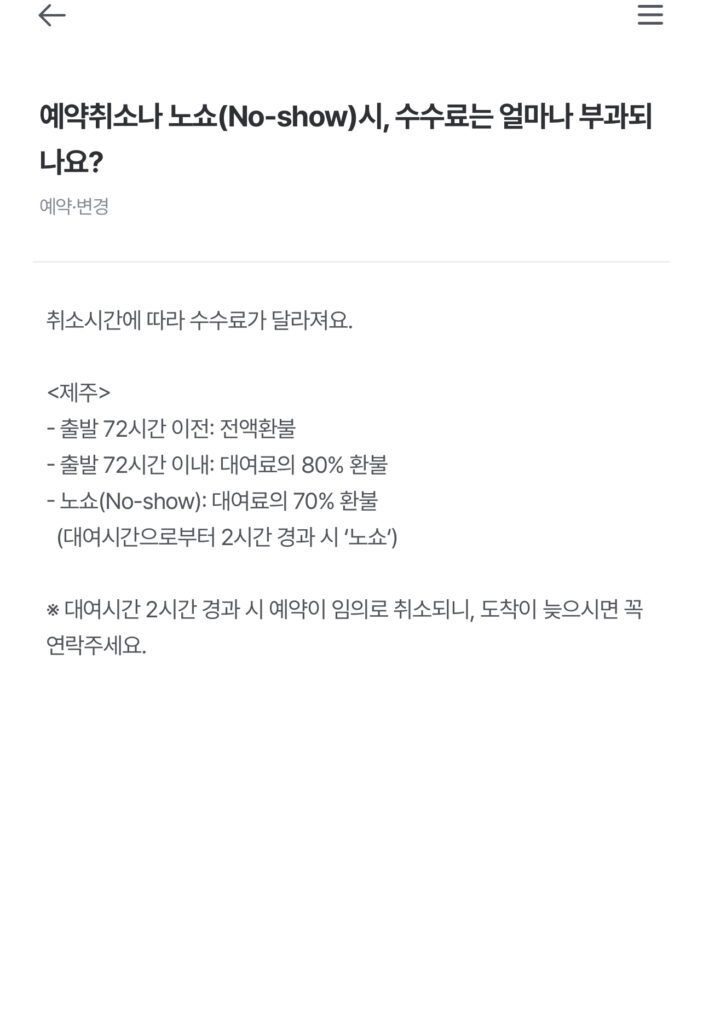Go back with the arrow icon

point(52,15)
